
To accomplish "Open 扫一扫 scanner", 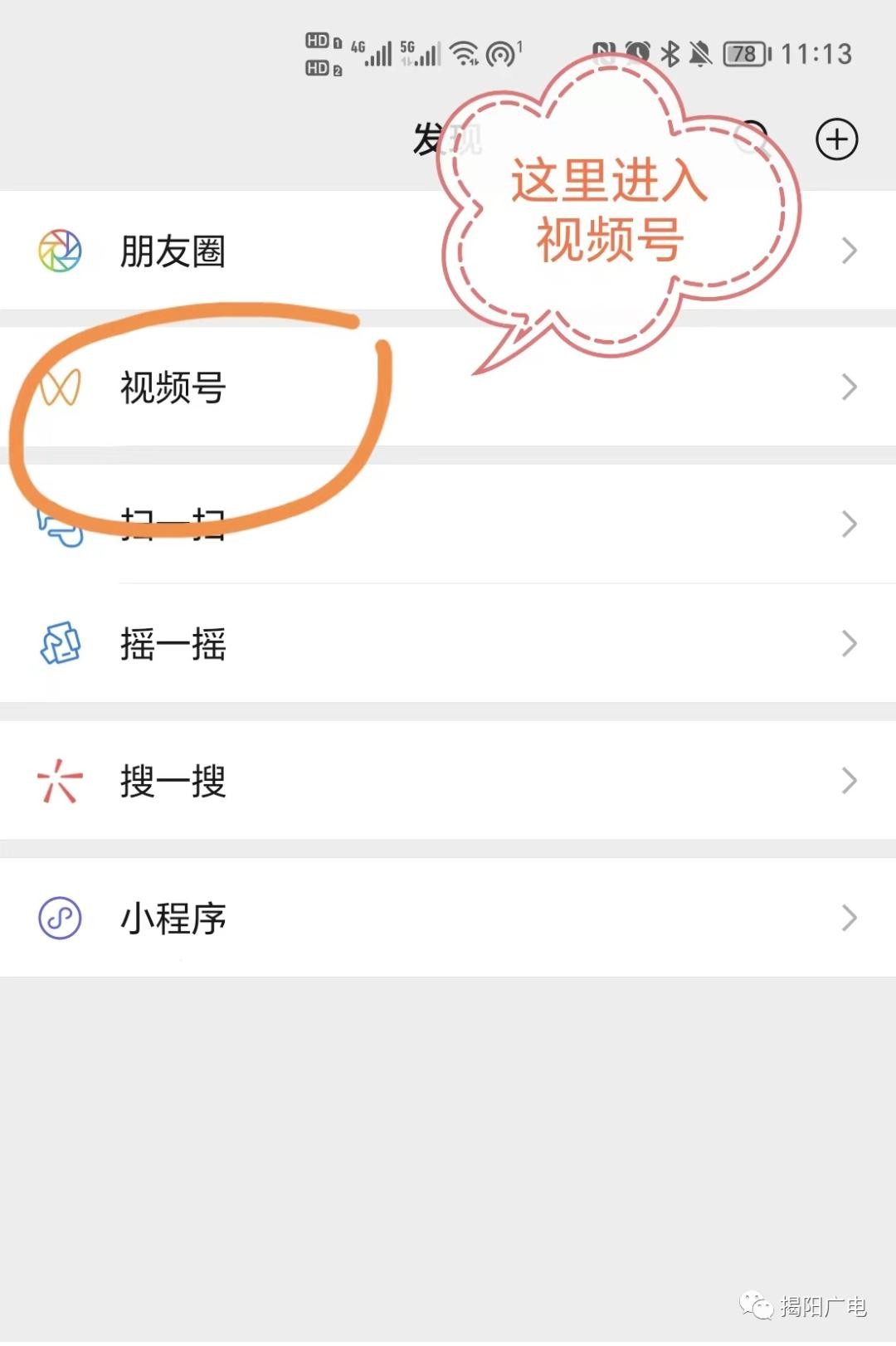I will coord(173,524).
